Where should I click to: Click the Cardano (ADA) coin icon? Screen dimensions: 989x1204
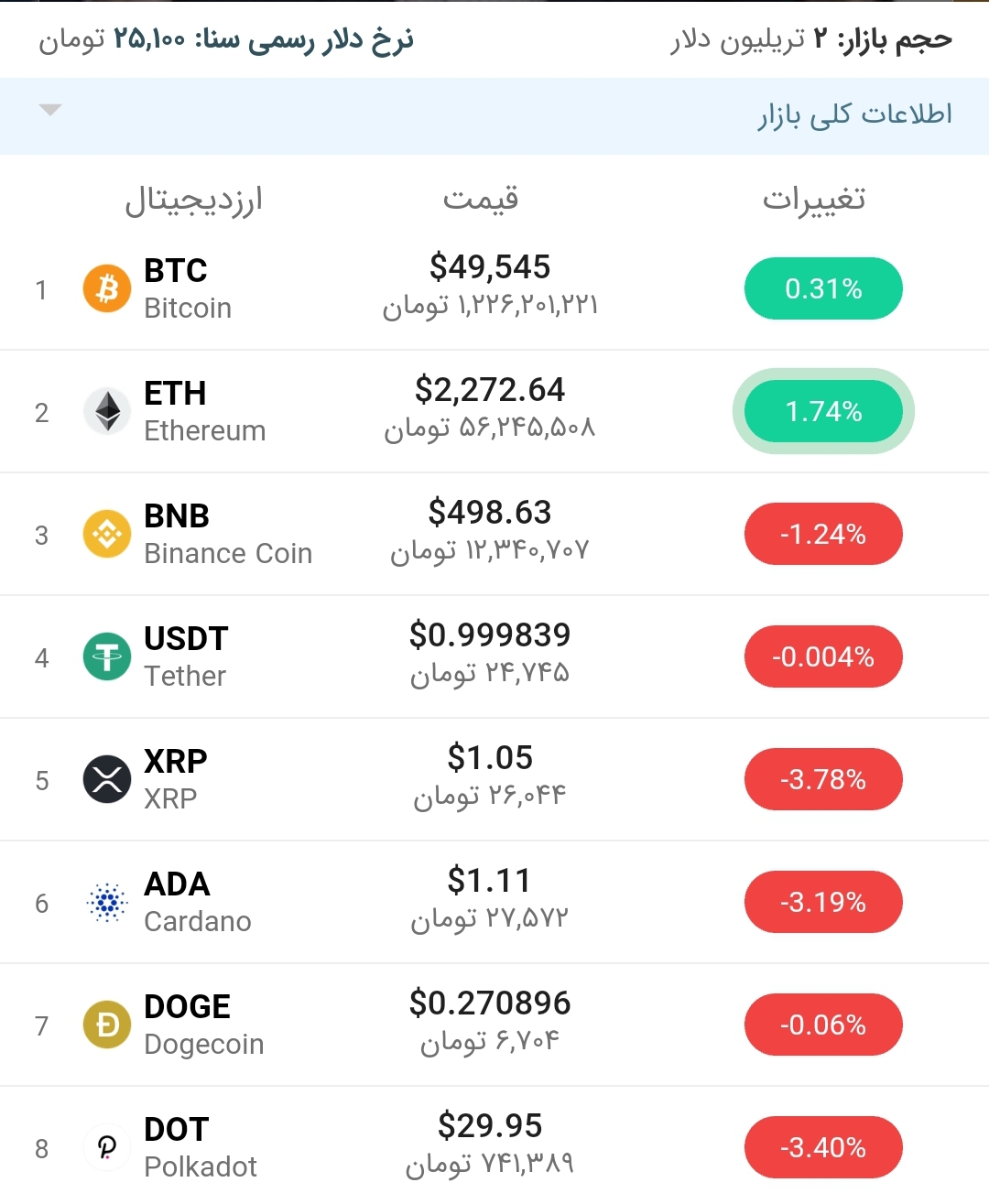point(106,902)
